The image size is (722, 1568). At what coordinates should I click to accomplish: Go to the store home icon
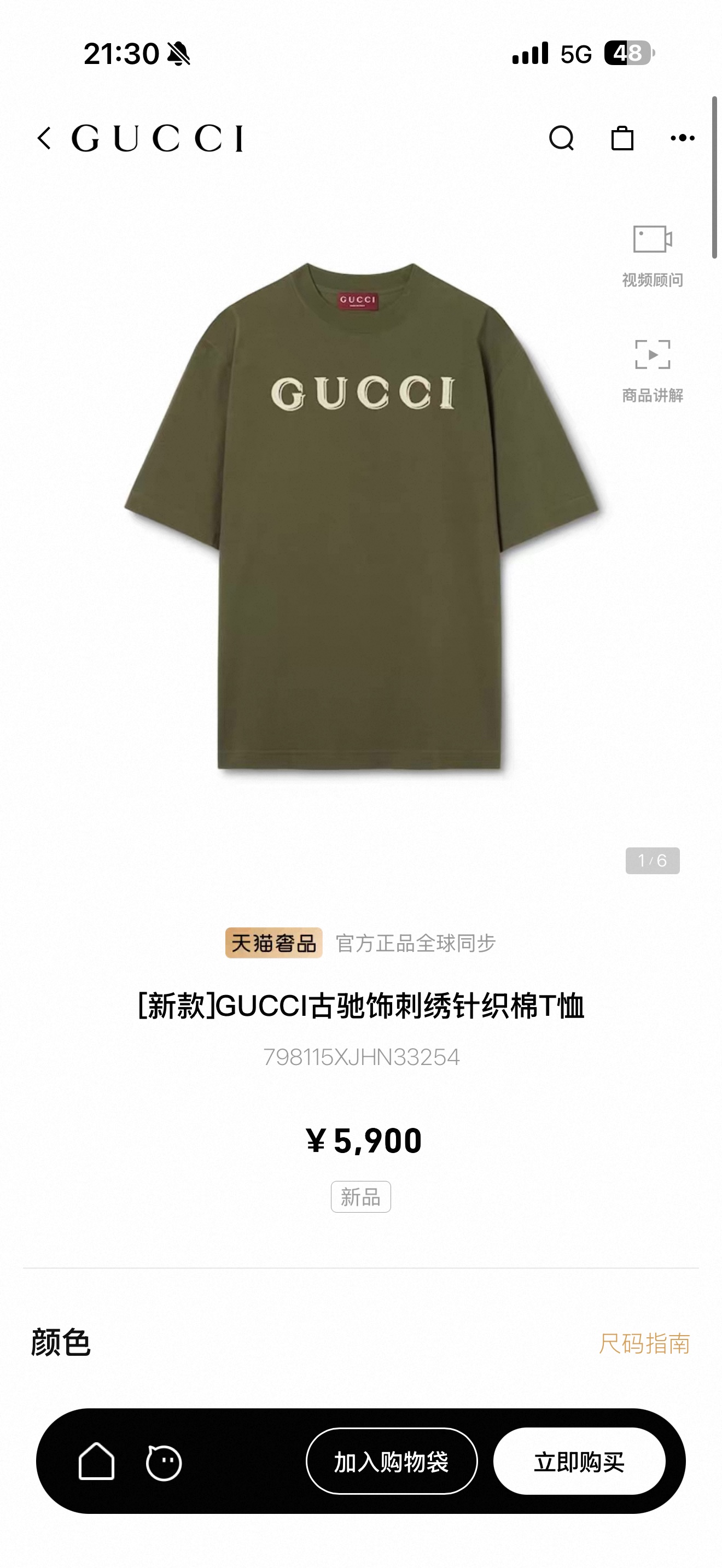click(x=96, y=1461)
